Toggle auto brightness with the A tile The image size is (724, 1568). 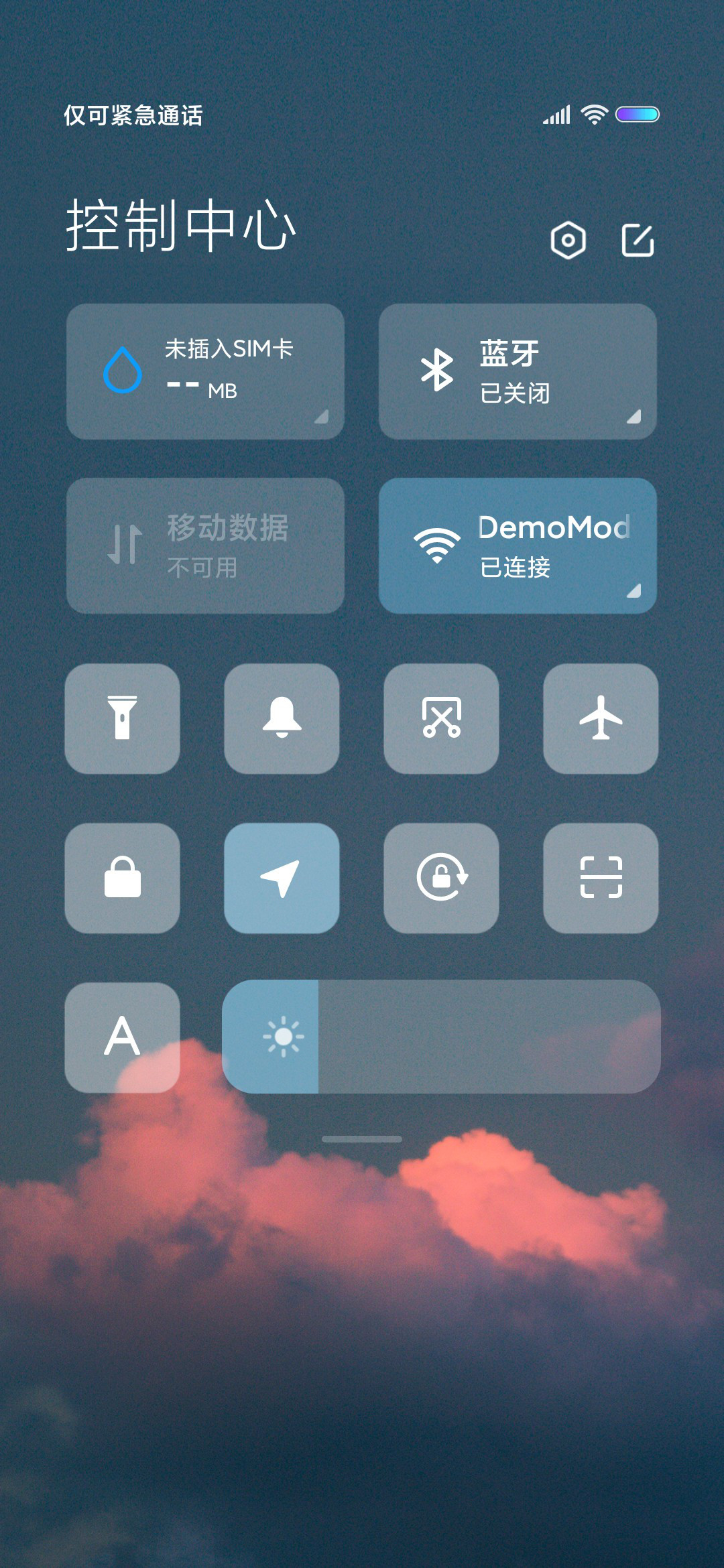(122, 1037)
